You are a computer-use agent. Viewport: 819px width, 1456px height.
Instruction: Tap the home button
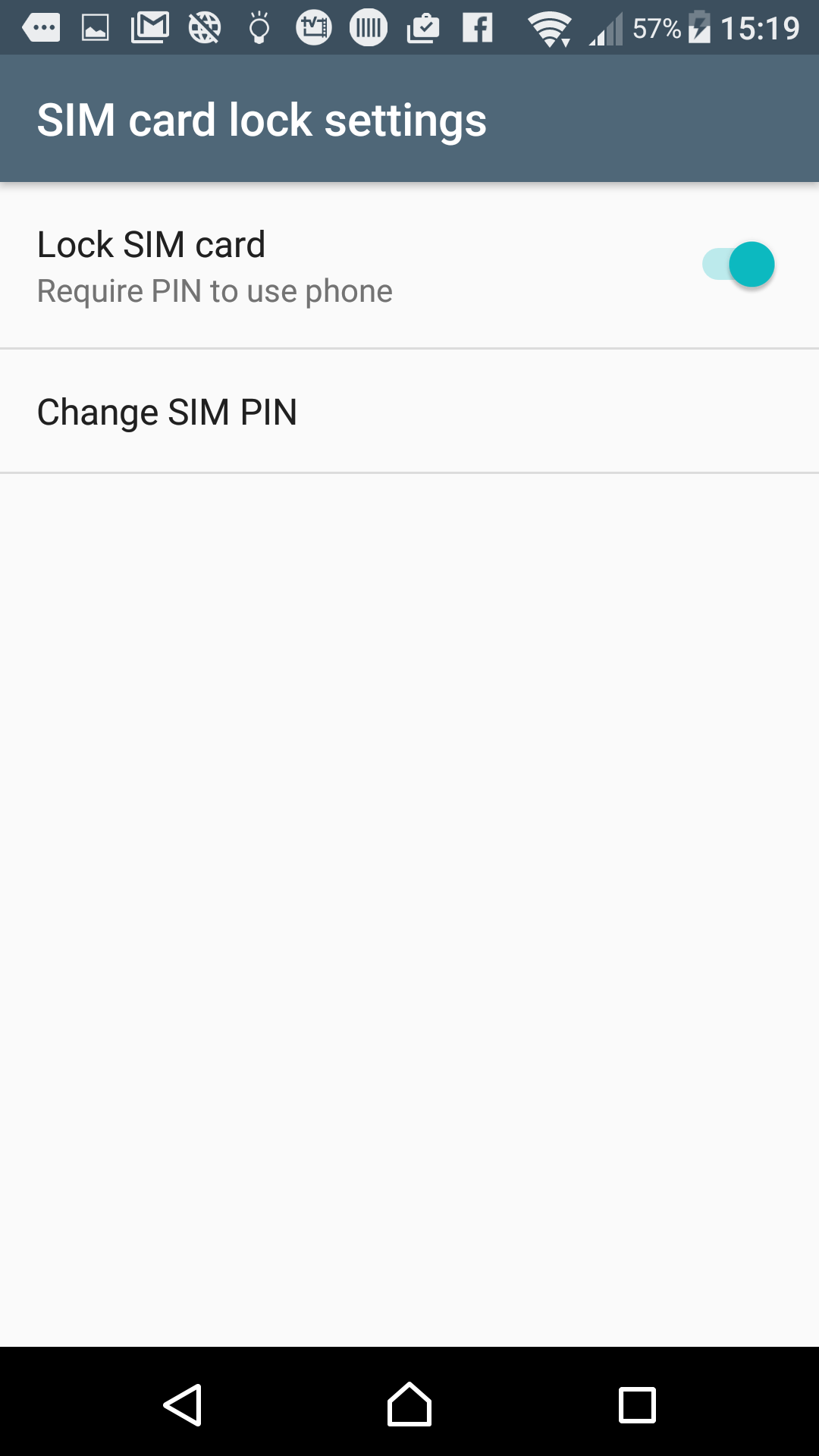pos(409,1404)
